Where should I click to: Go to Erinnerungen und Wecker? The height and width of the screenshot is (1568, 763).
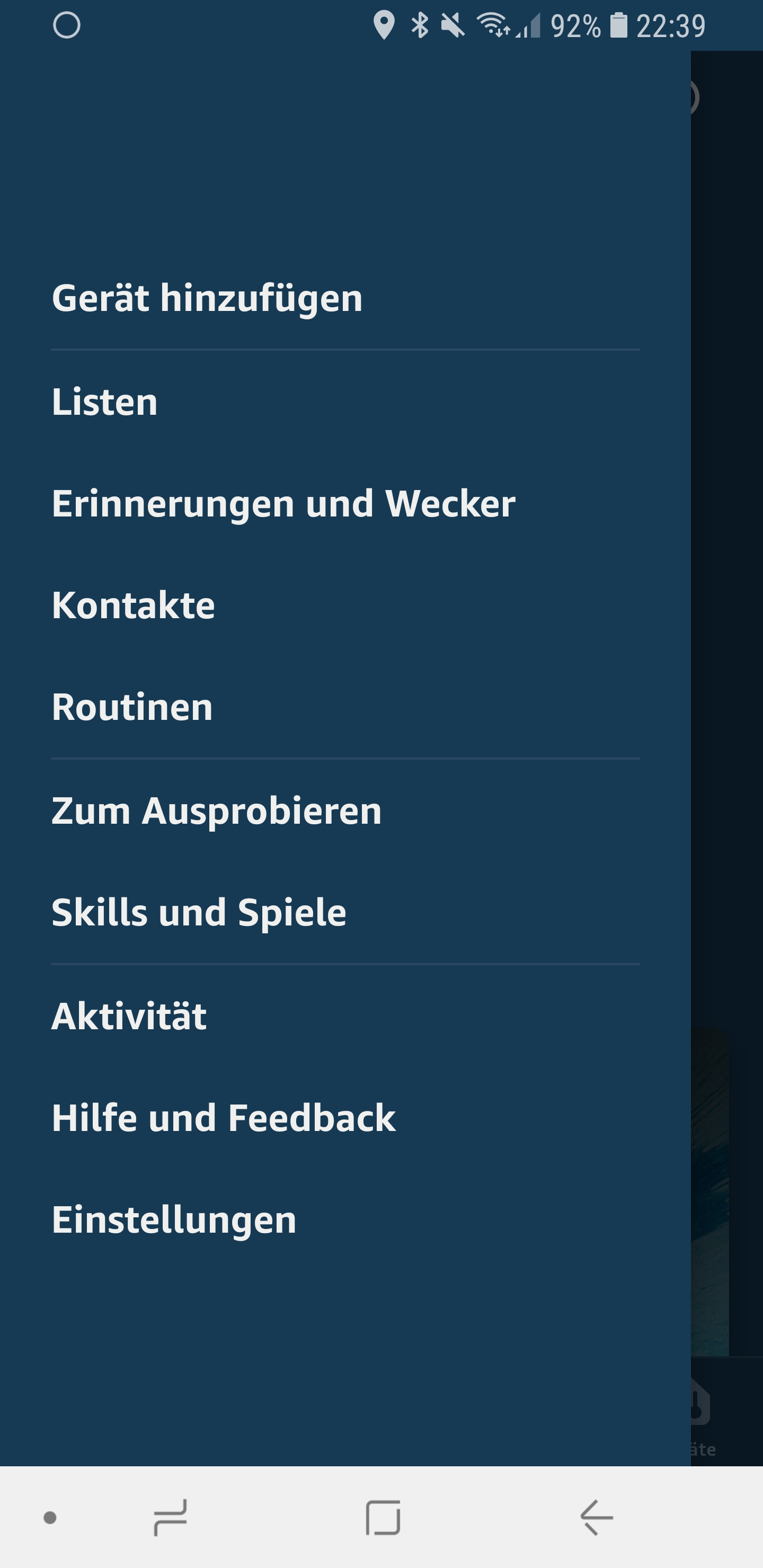(283, 504)
